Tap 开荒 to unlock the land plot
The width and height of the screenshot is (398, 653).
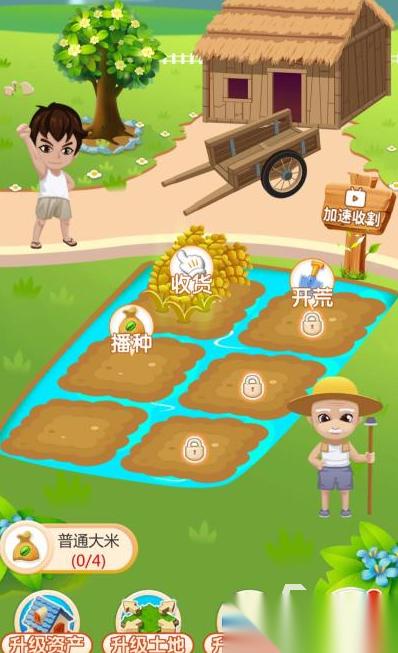pos(312,284)
